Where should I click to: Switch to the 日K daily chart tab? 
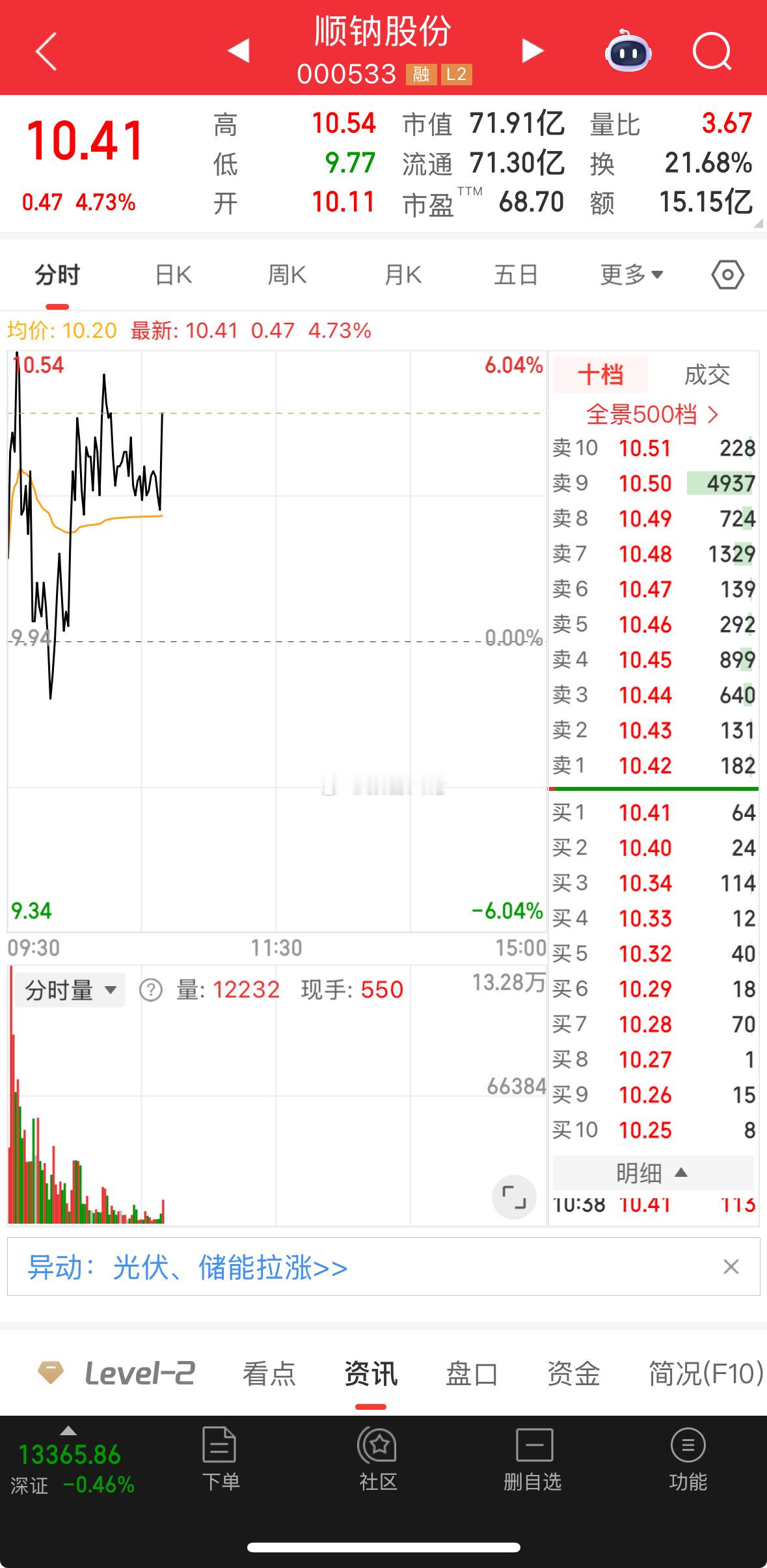(172, 274)
